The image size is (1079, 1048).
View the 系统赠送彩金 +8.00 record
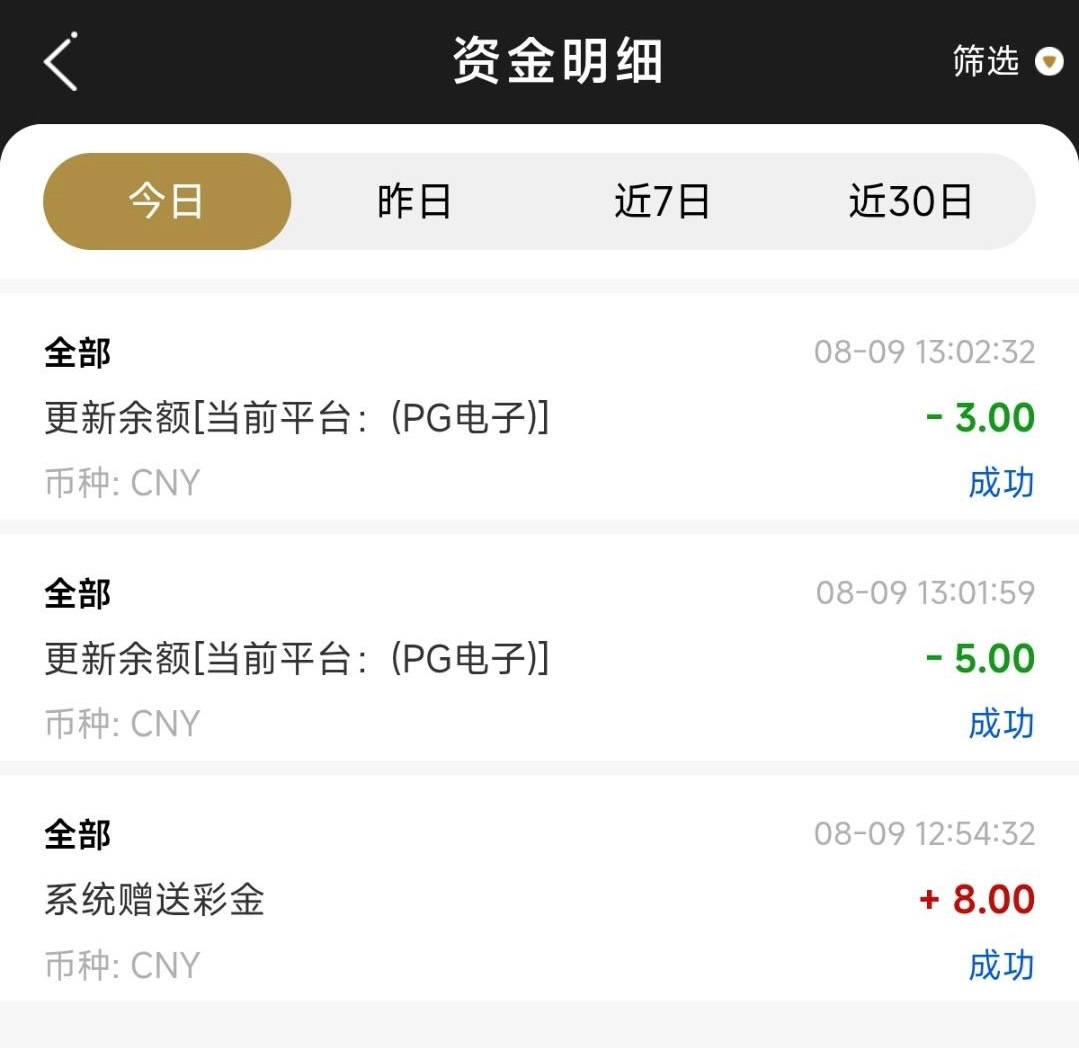(x=539, y=899)
